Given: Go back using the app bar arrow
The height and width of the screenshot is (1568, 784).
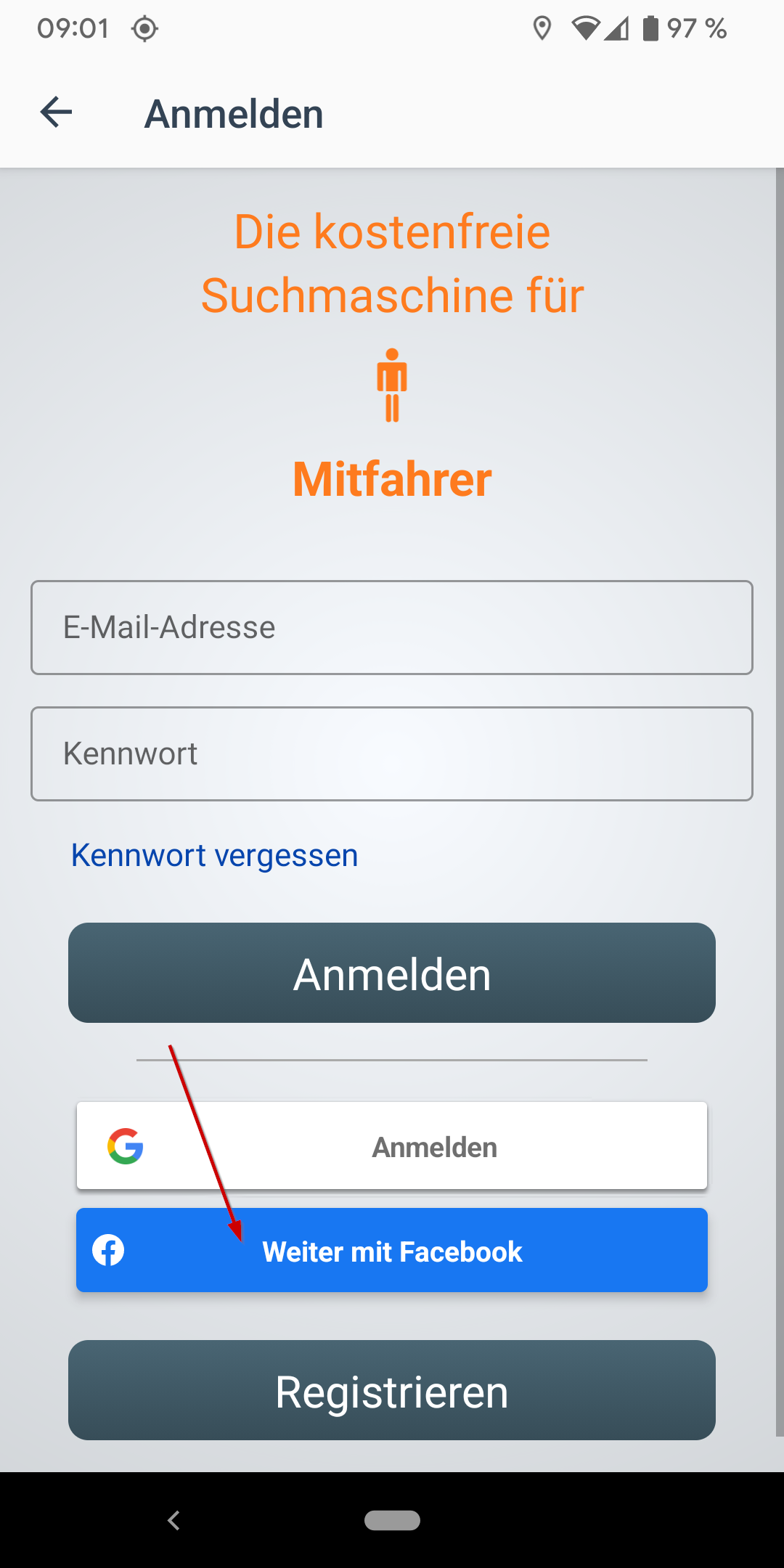Looking at the screenshot, I should 56,113.
